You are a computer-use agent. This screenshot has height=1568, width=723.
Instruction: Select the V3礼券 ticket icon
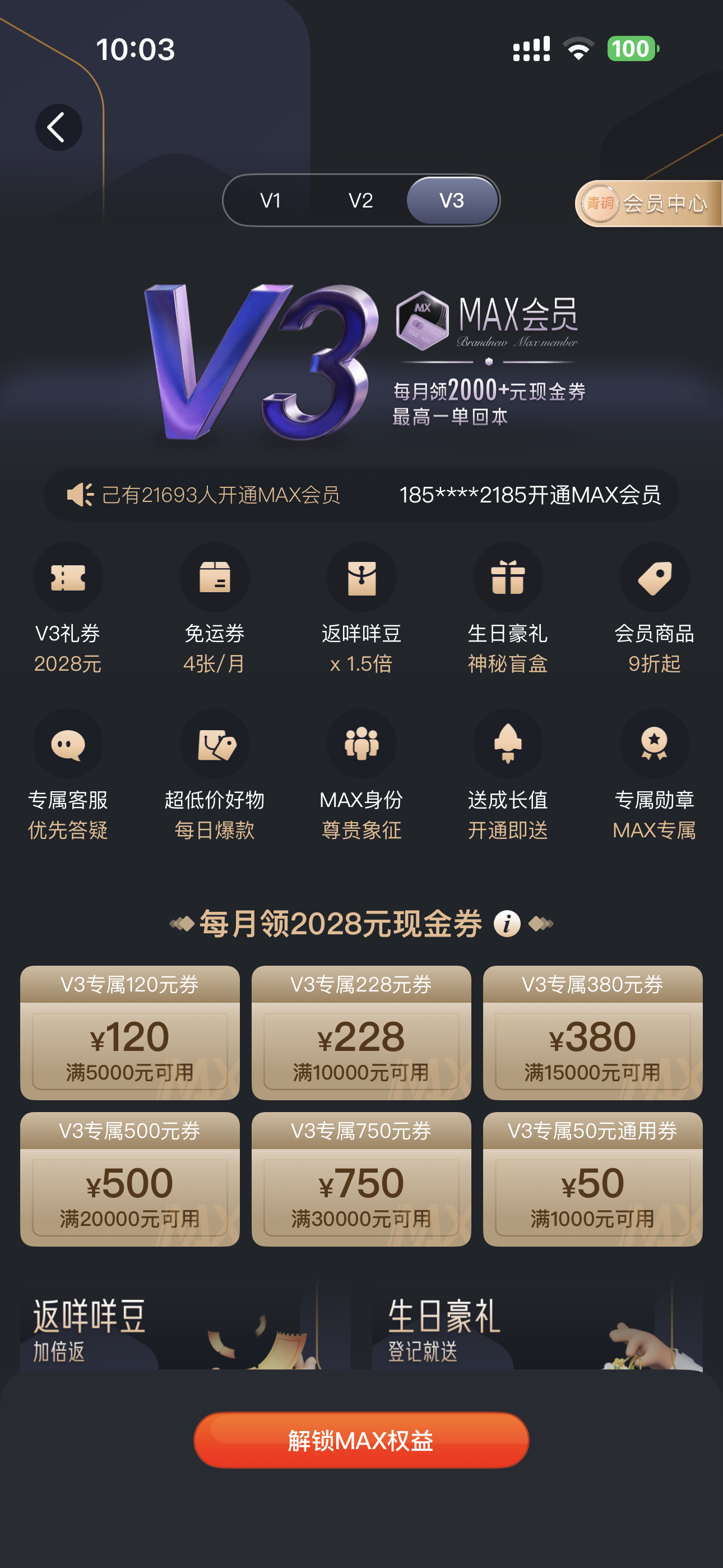pyautogui.click(x=68, y=577)
